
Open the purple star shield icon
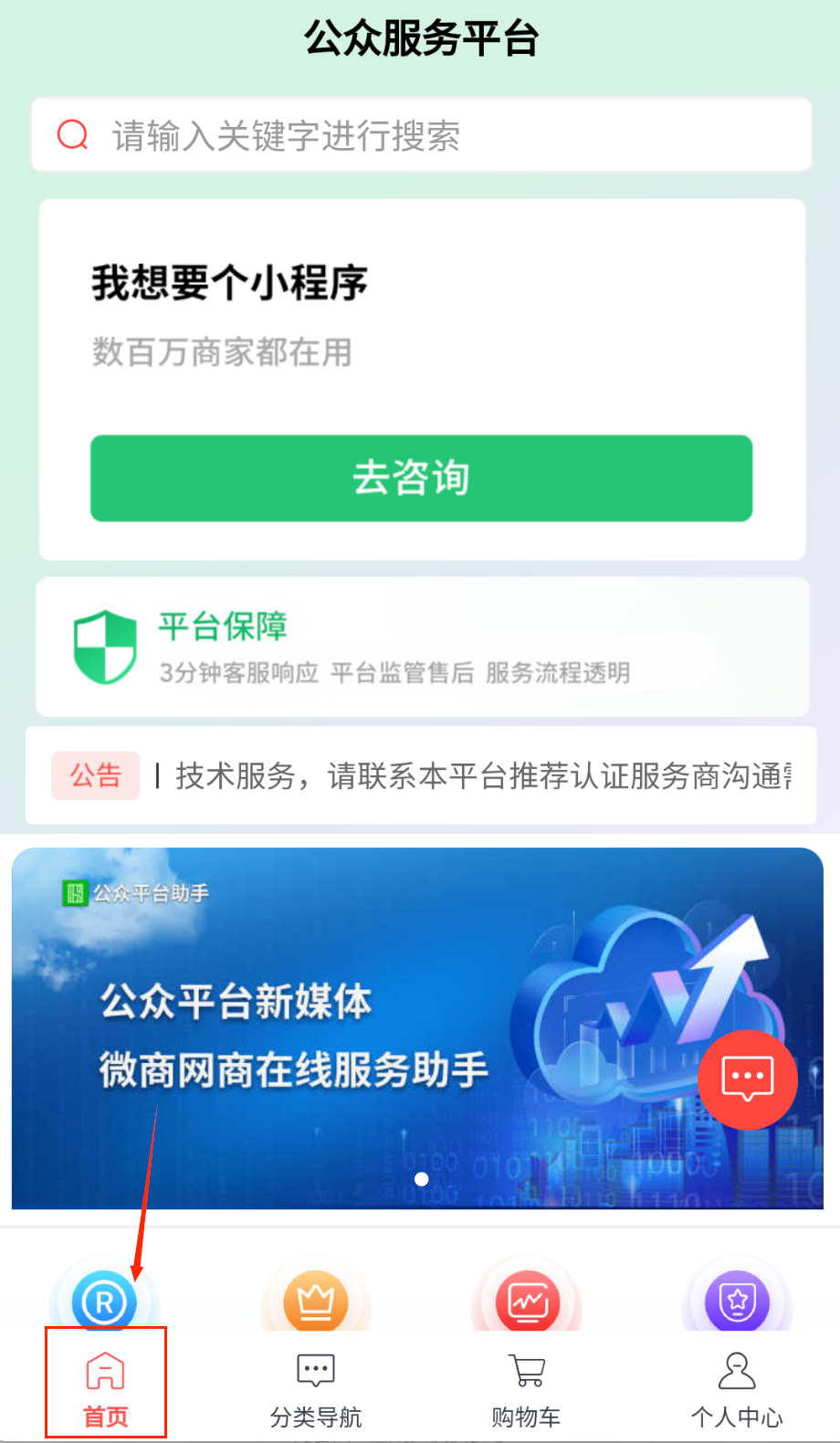(737, 1301)
